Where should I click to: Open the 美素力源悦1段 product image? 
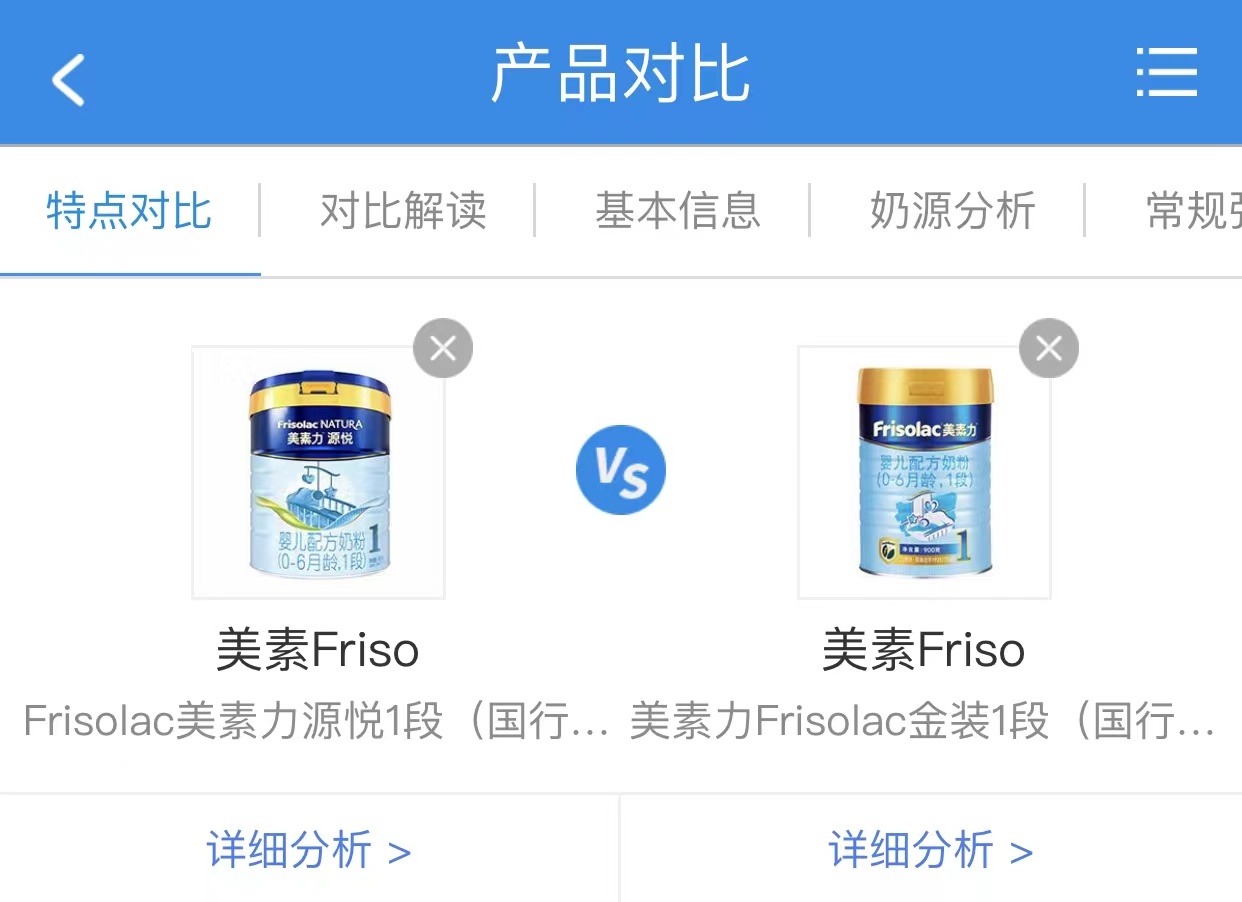(x=318, y=473)
